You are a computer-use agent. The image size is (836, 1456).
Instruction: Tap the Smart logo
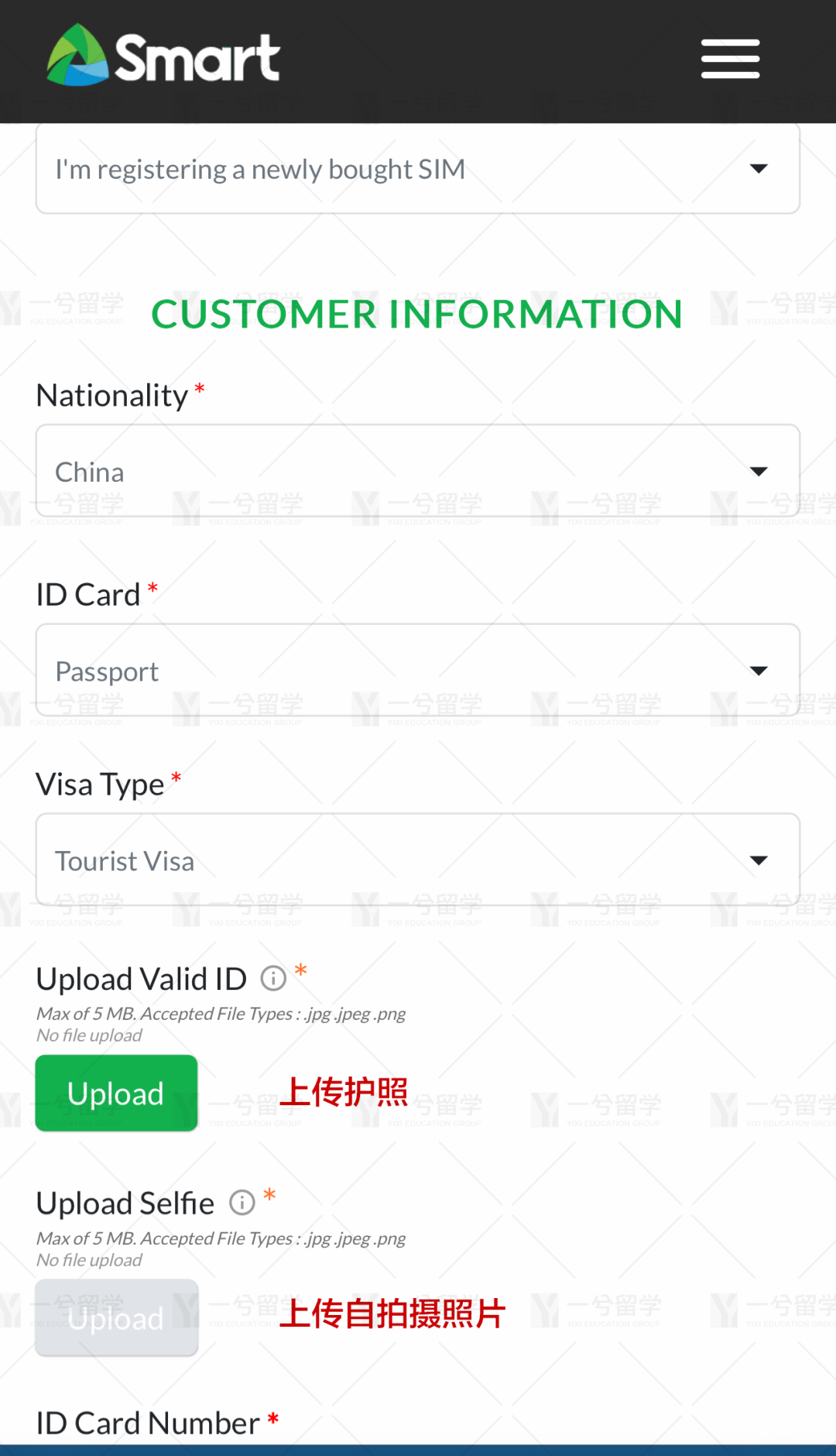click(163, 56)
